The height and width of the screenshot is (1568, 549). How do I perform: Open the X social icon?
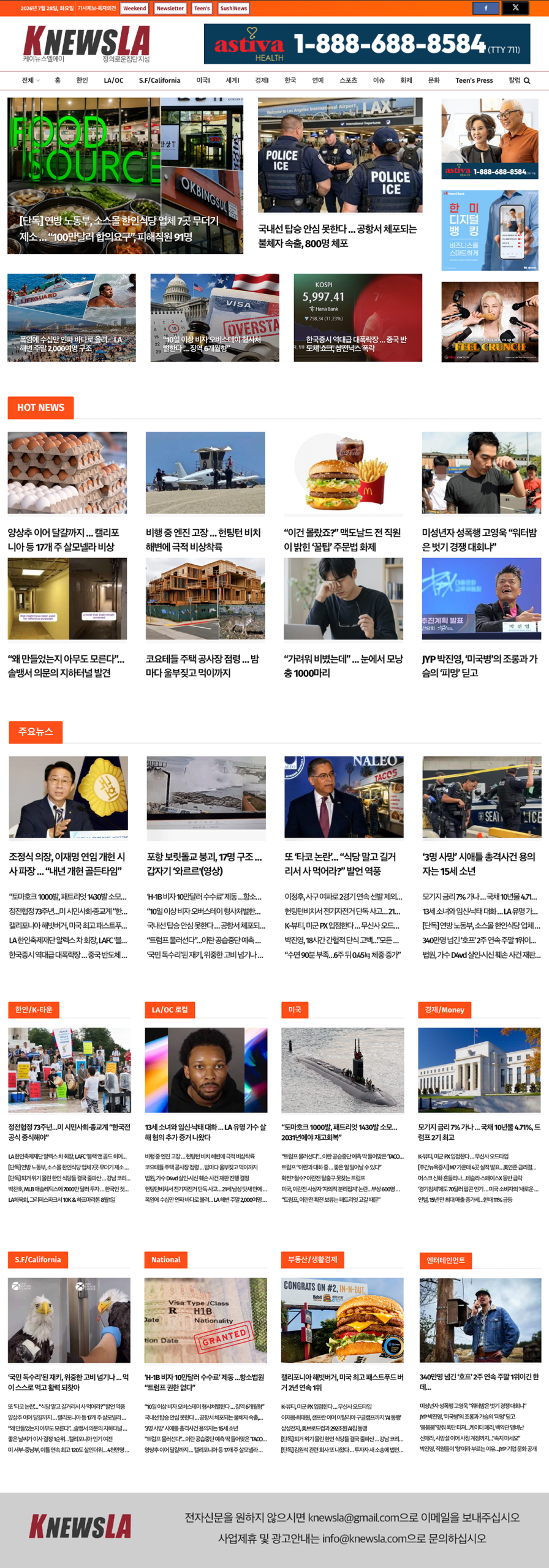click(x=515, y=8)
